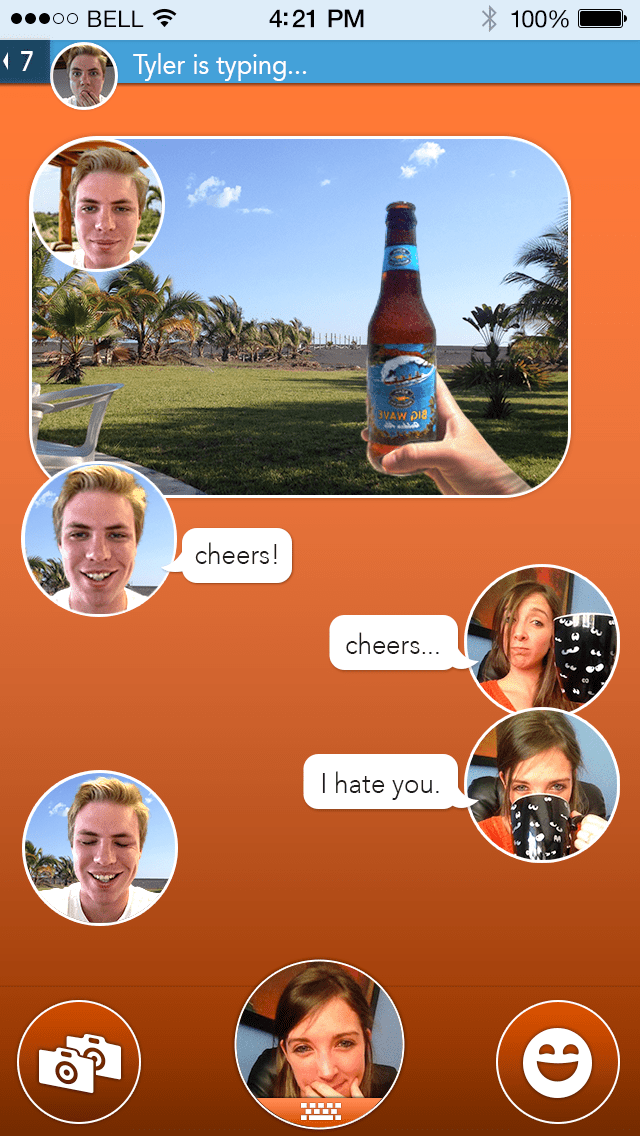This screenshot has height=1136, width=640.
Task: Open the camera button
Action: (79, 1062)
